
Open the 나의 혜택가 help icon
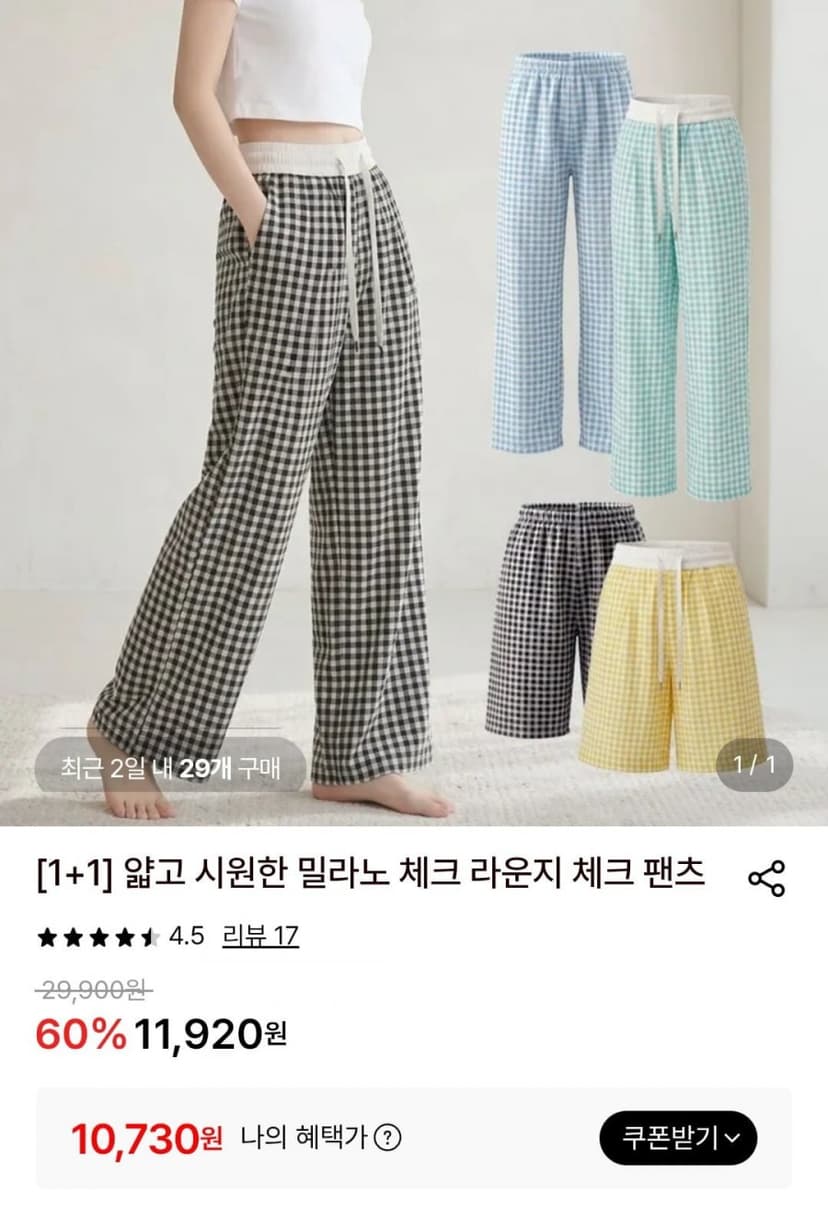point(389,1138)
